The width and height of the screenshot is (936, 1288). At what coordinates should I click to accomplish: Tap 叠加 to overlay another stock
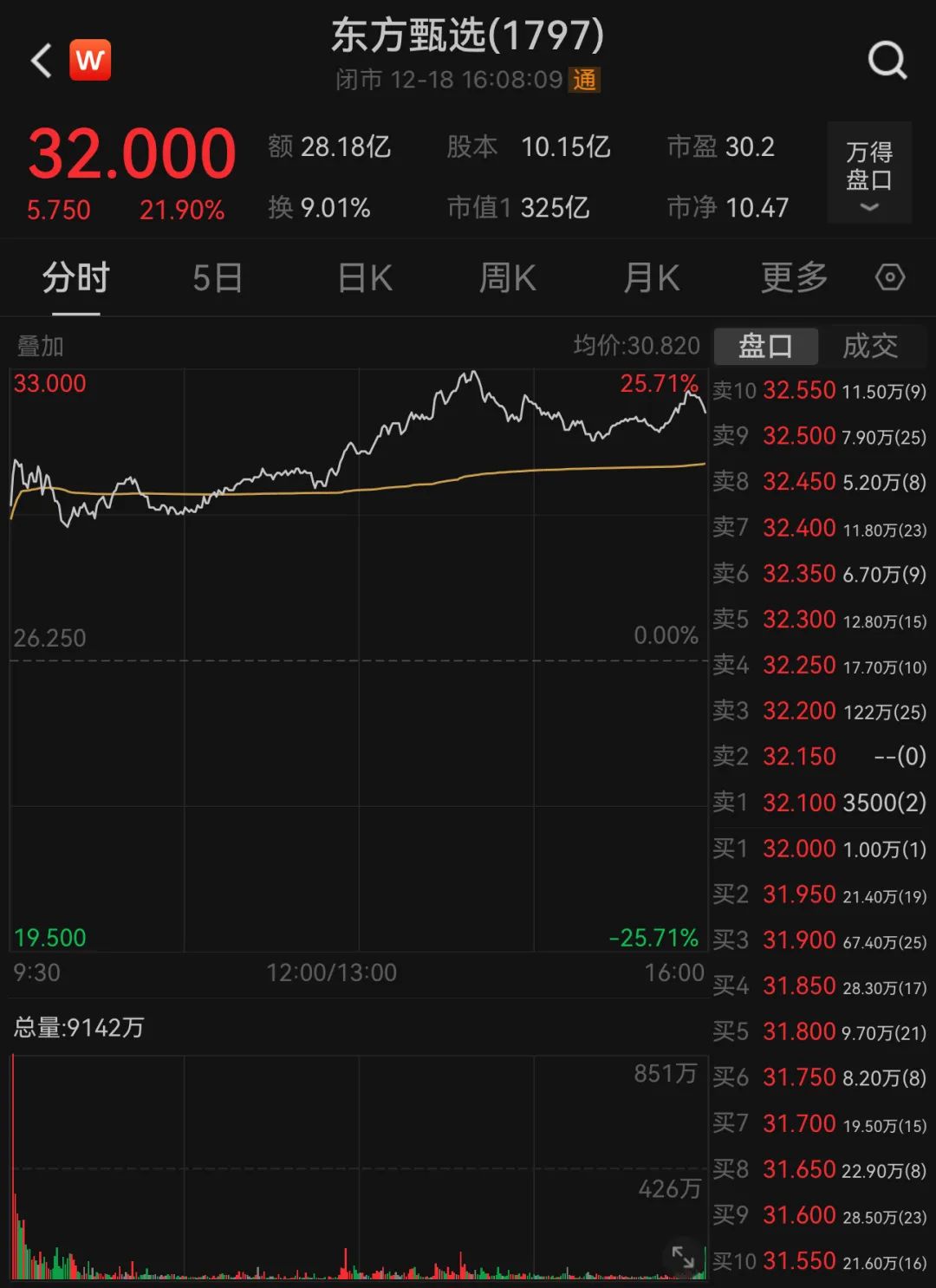tap(41, 346)
